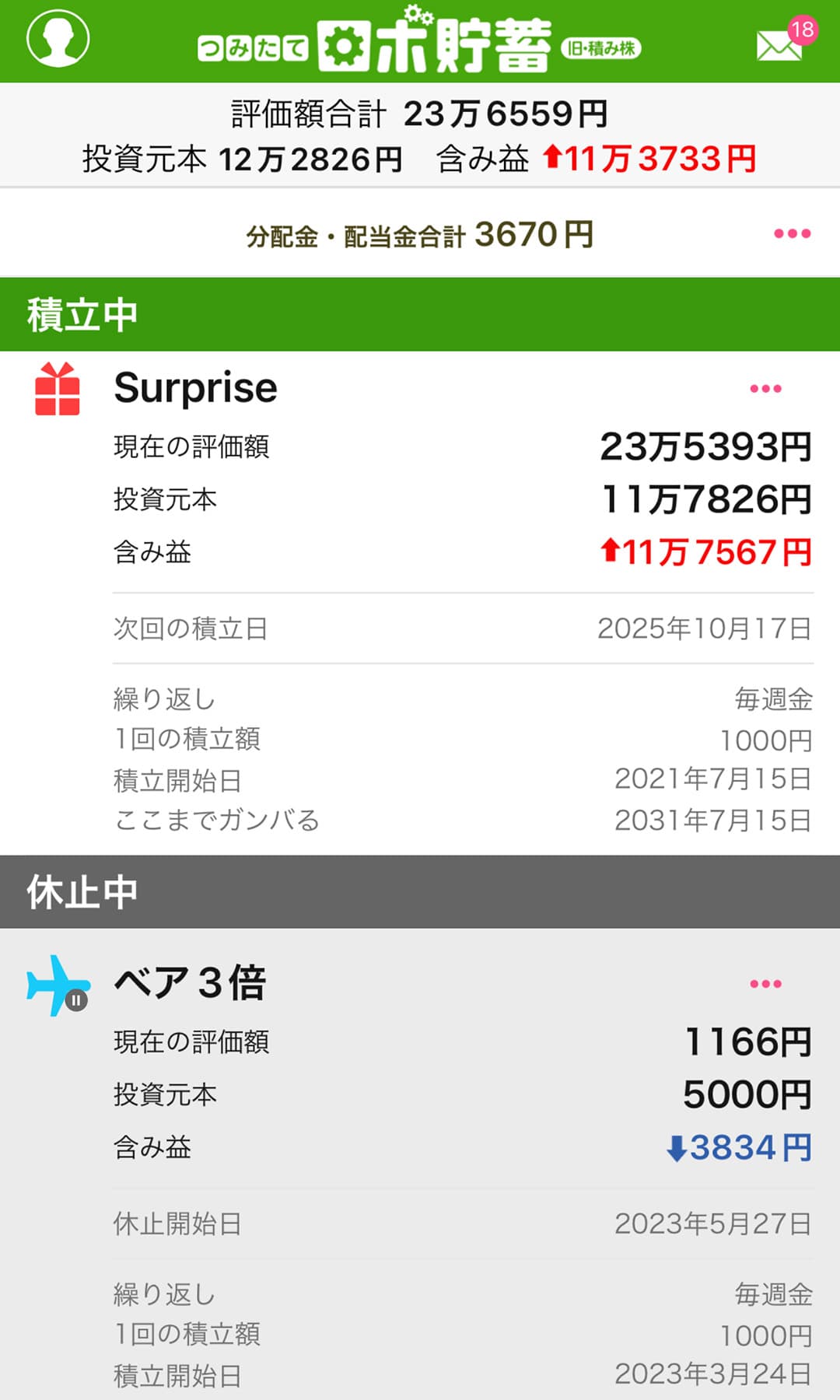Open the three-dot menu for ベア3倍

(x=765, y=984)
